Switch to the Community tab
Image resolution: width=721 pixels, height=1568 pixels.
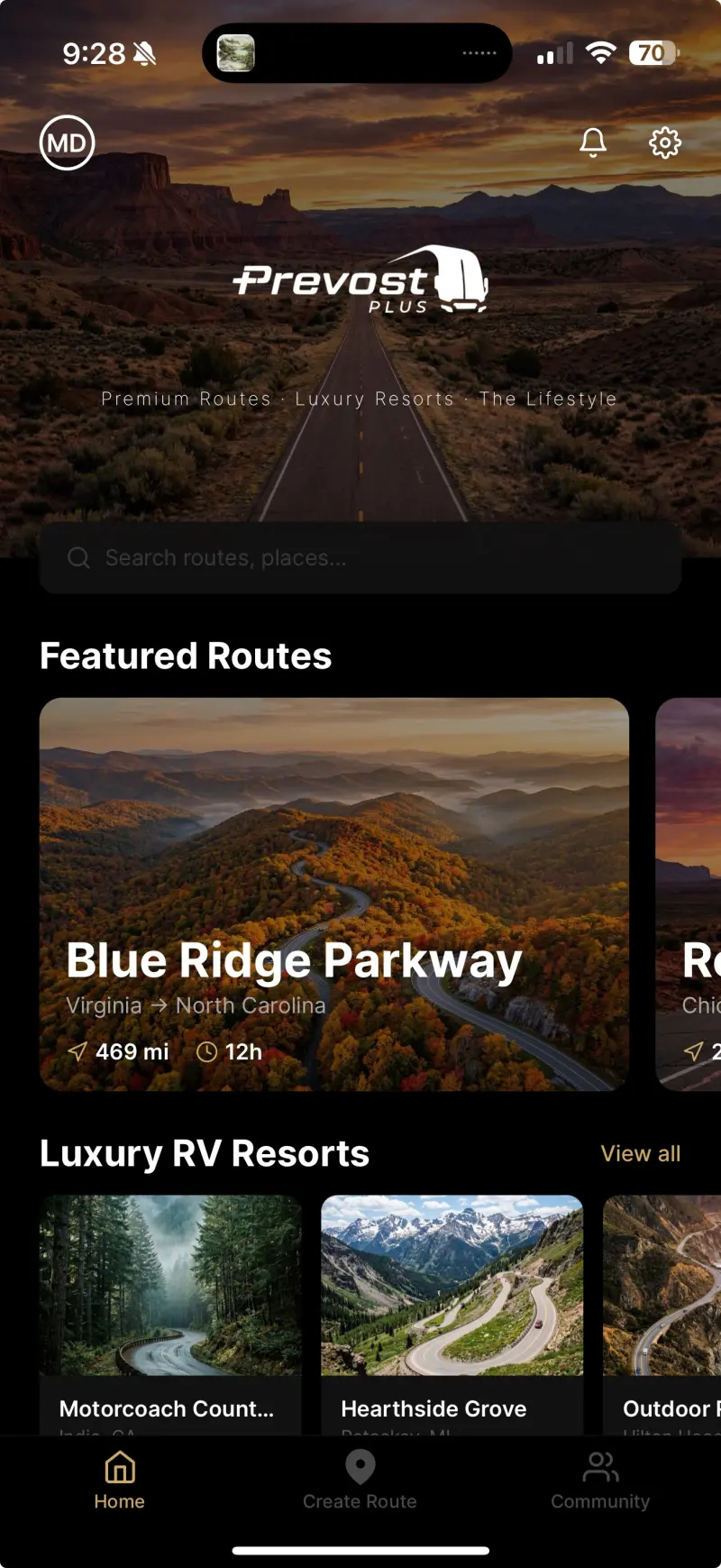tap(600, 1483)
